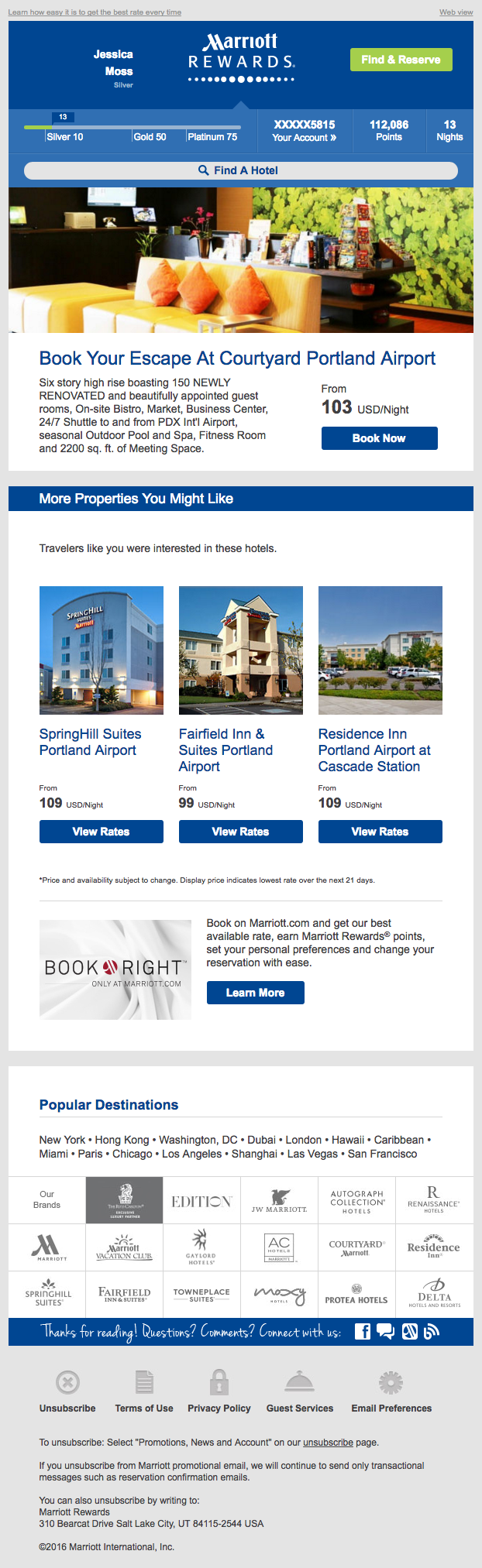Book Now at Courtyard Portland Airport
The width and height of the screenshot is (482, 1568).
pyautogui.click(x=379, y=438)
